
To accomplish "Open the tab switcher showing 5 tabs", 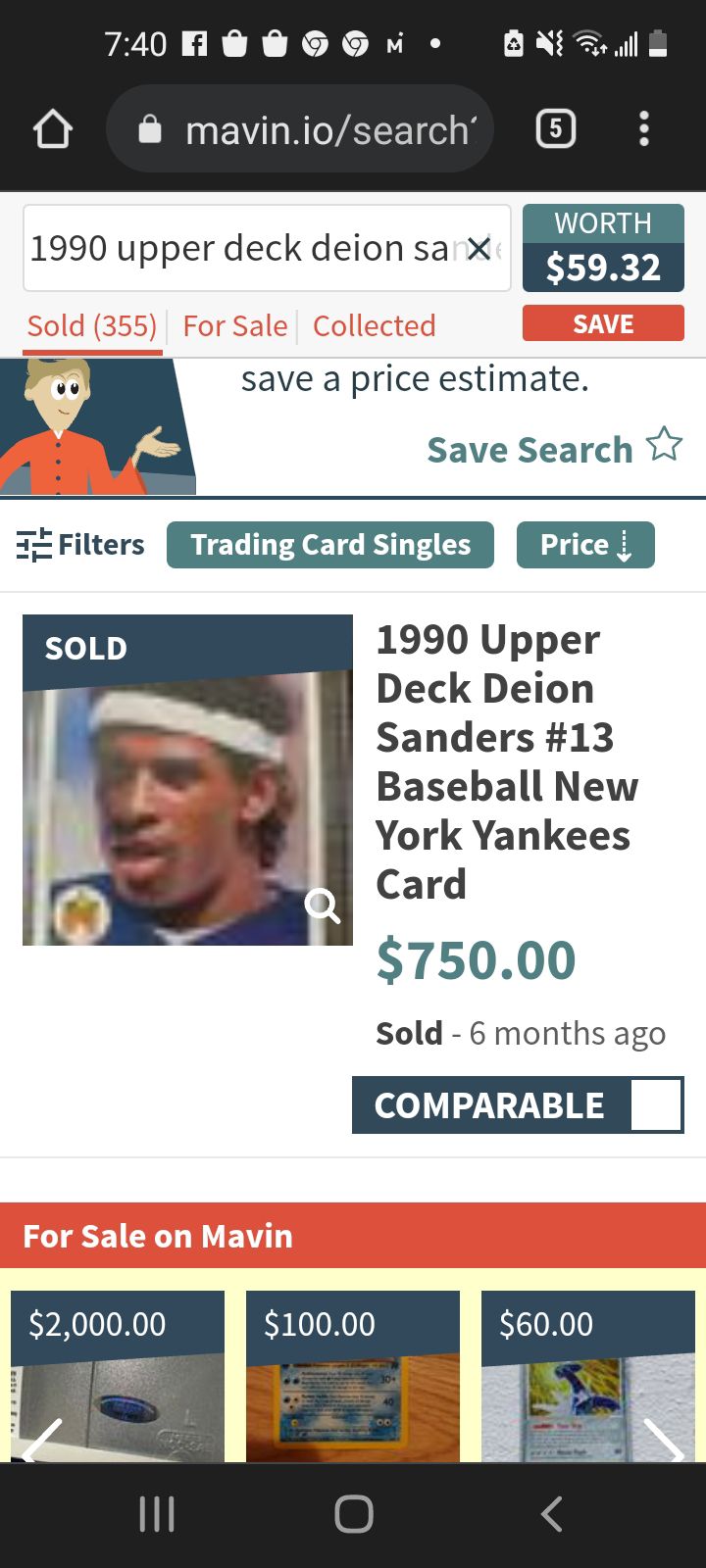I will click(x=555, y=129).
